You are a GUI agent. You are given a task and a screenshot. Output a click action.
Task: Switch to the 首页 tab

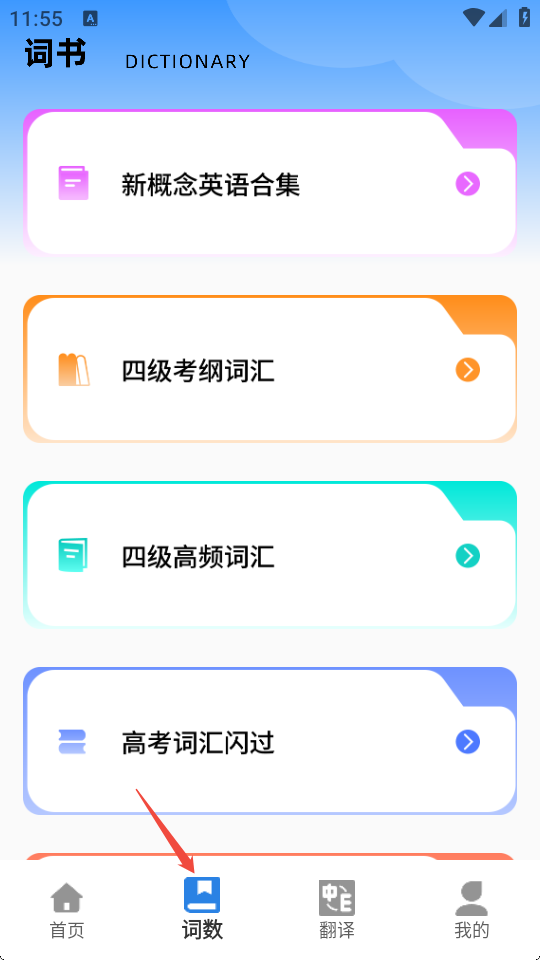click(x=67, y=910)
